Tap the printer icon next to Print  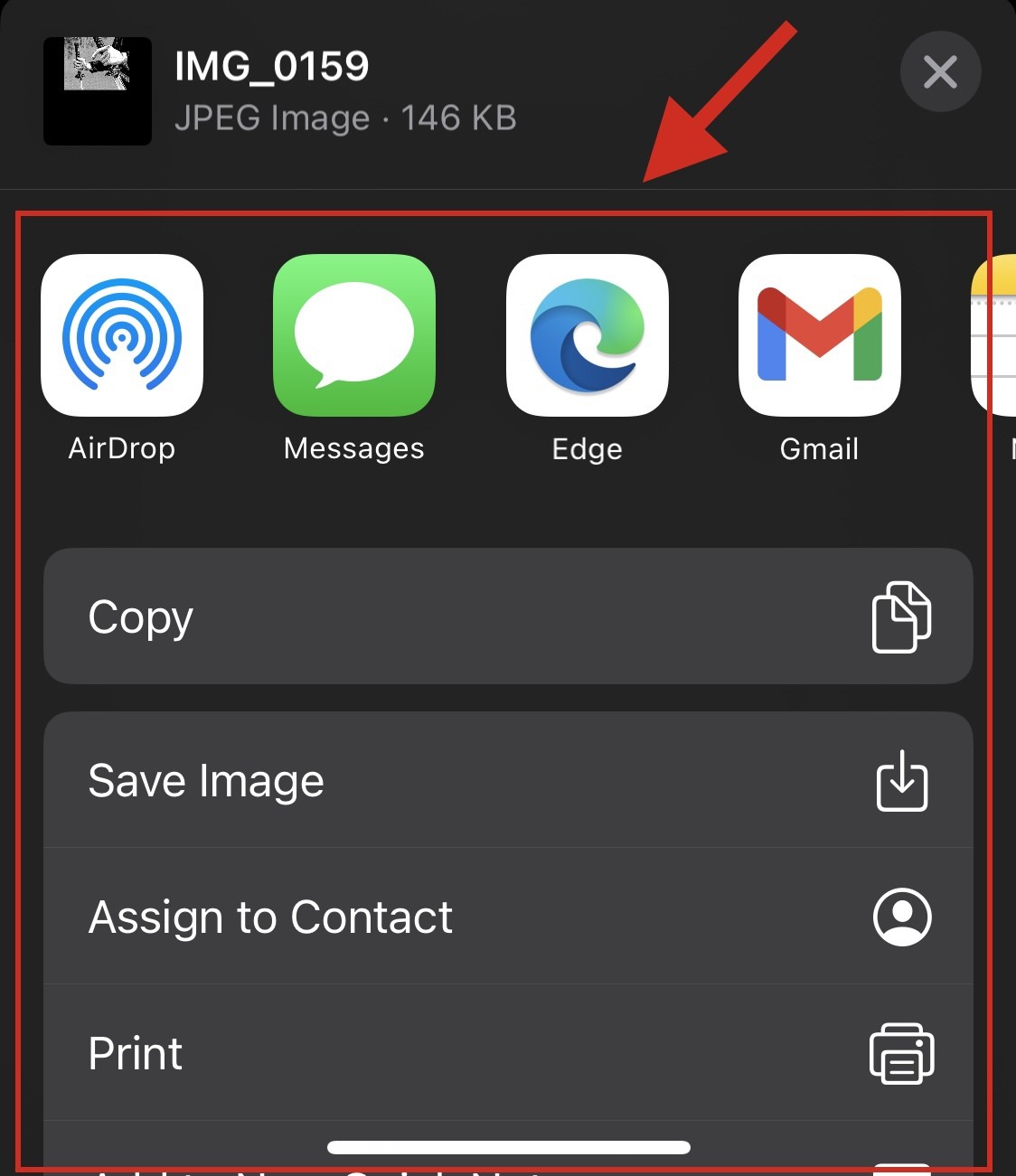(x=902, y=1053)
